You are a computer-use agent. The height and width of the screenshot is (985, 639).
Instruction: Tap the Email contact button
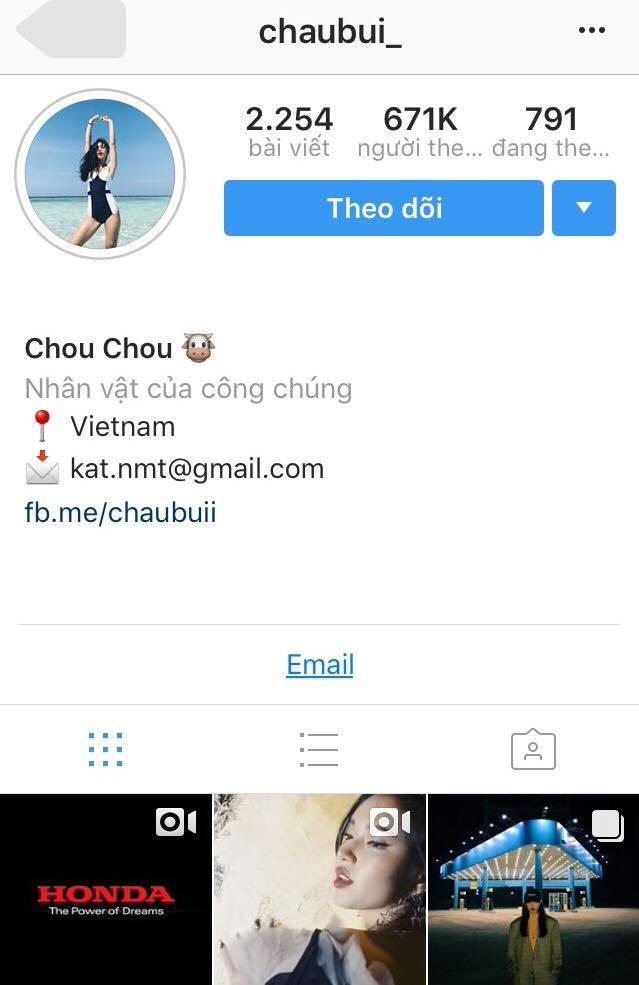click(320, 665)
